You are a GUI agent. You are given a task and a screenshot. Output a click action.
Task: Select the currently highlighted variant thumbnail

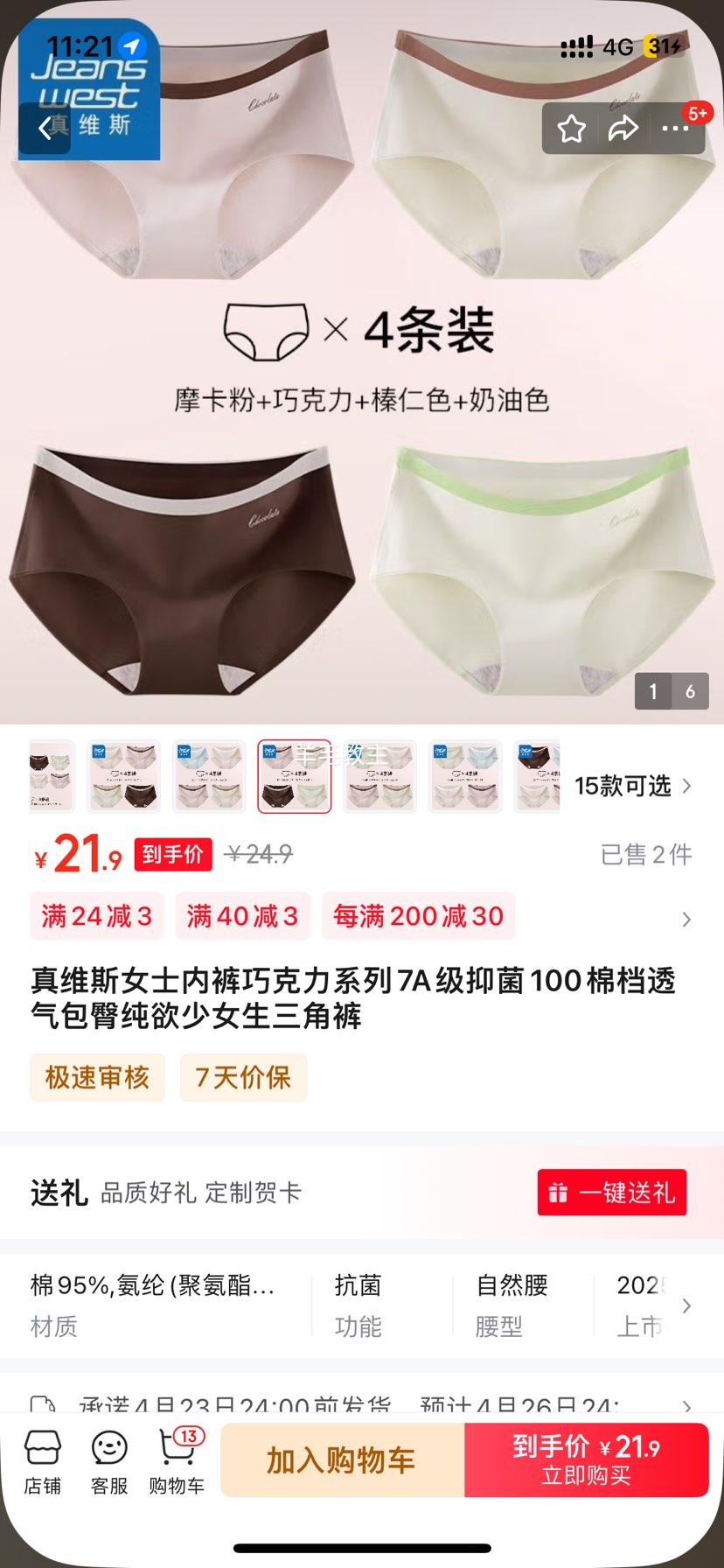click(295, 776)
